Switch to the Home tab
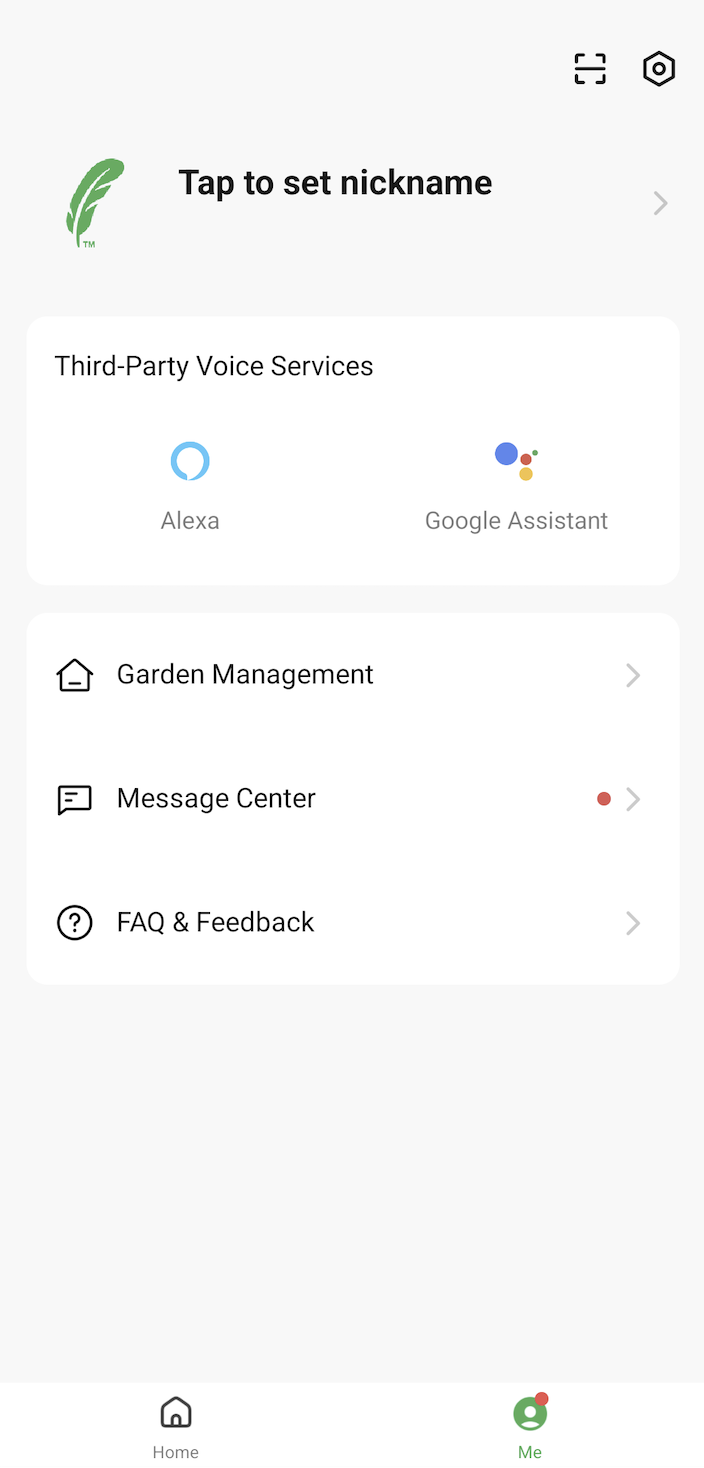704x1468 pixels. point(176,1427)
